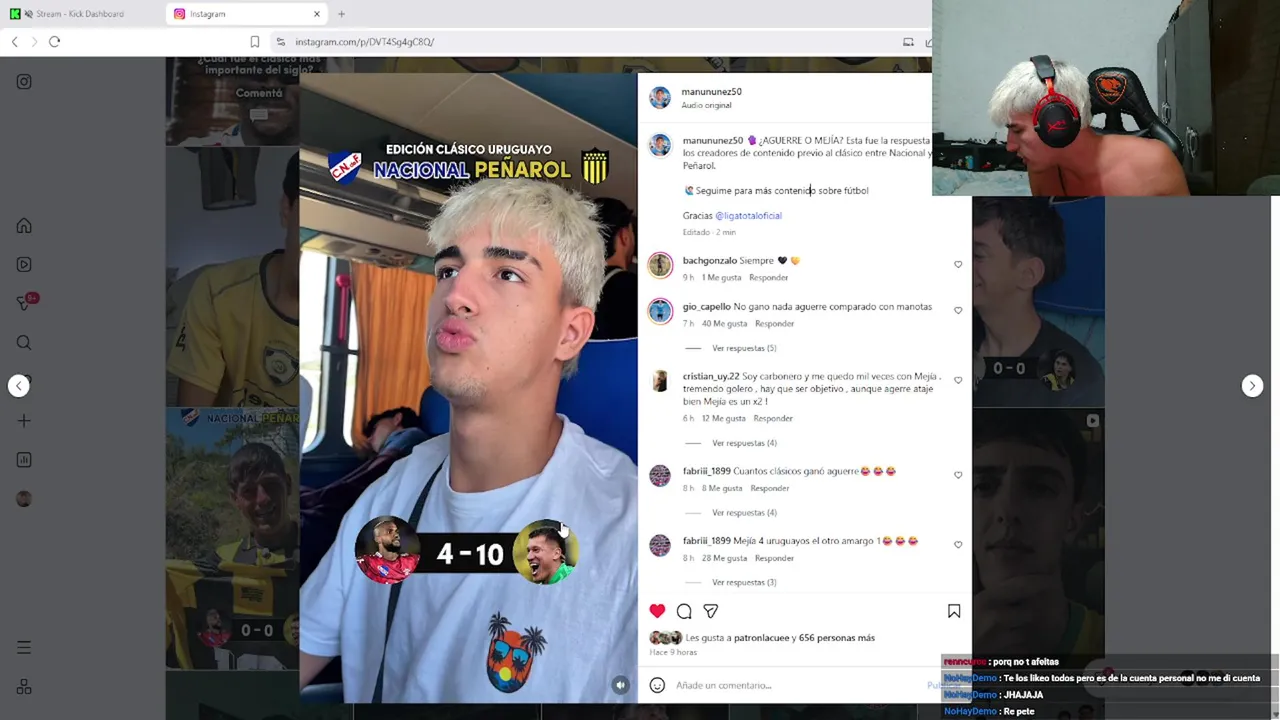Go to the previous post arrow
The image size is (1280, 720).
pos(19,386)
